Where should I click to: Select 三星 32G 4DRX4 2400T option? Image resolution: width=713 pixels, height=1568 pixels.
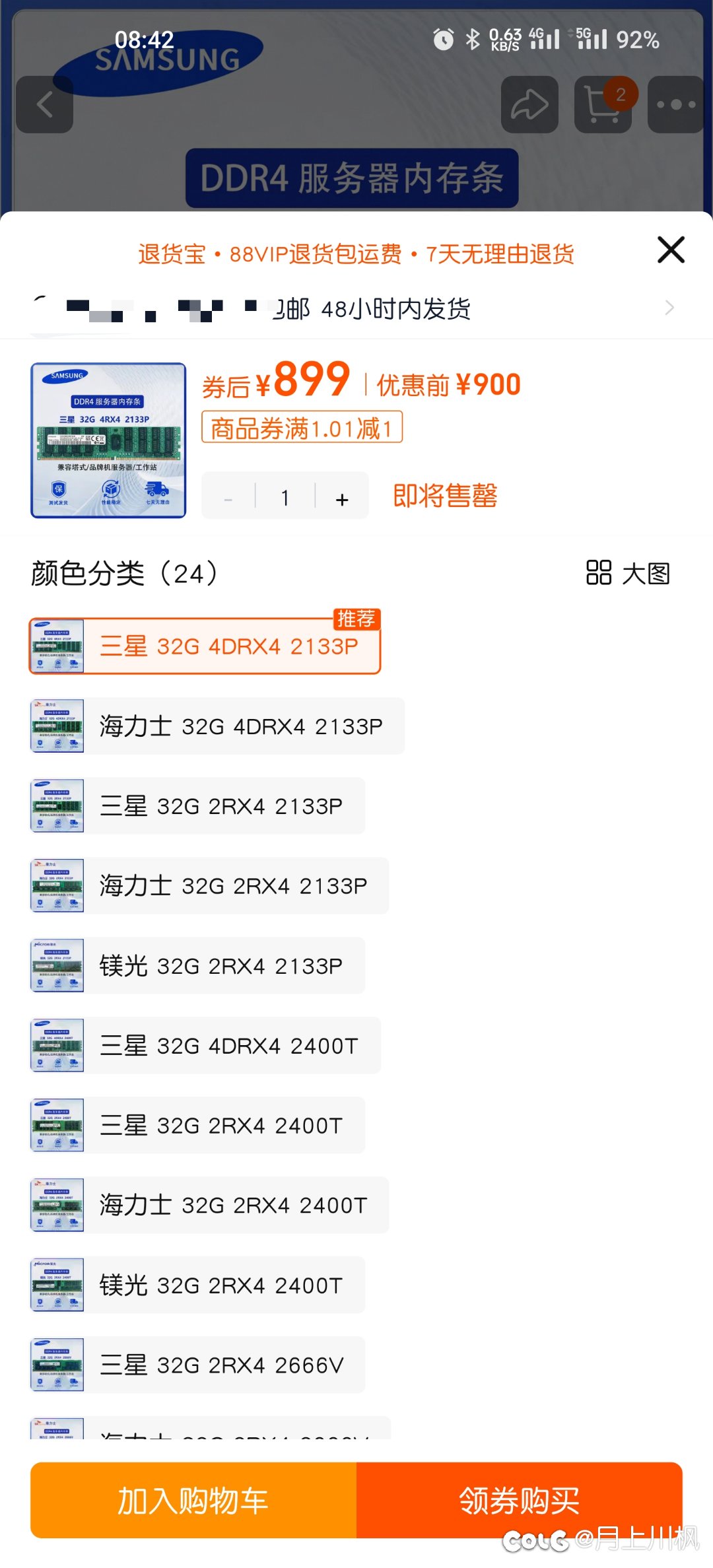205,1046
